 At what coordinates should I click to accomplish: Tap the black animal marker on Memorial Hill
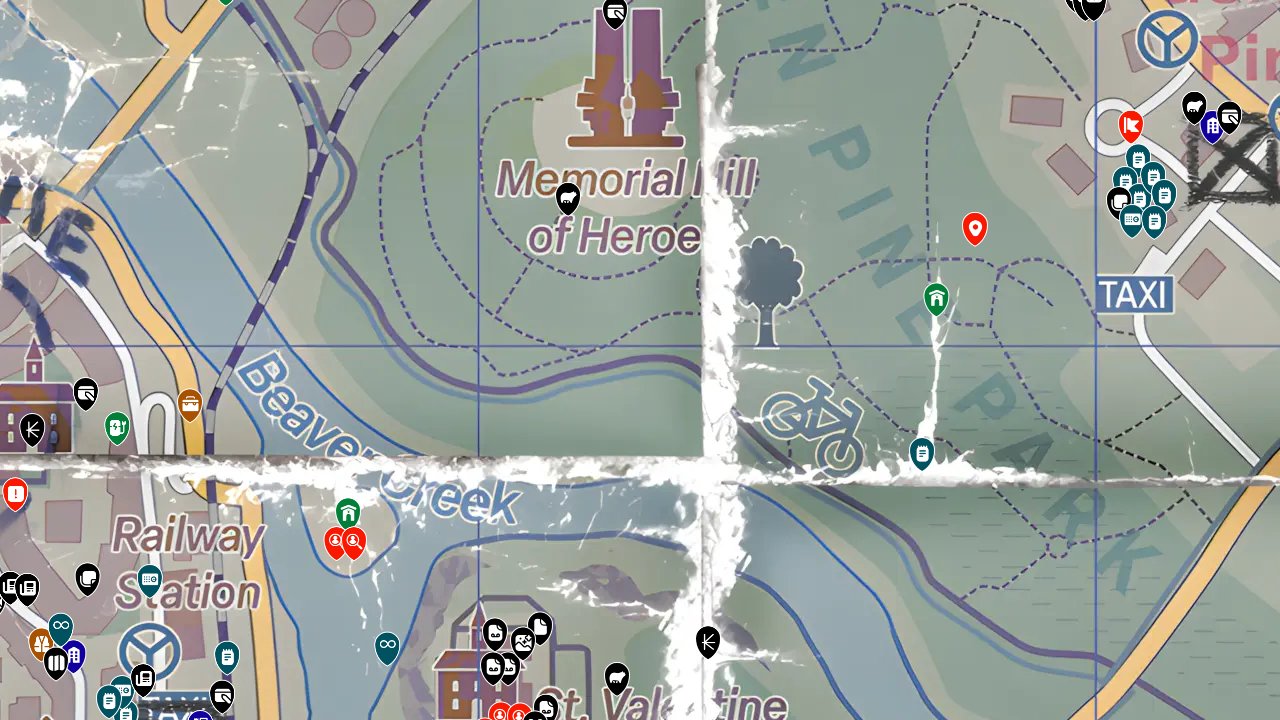[568, 198]
